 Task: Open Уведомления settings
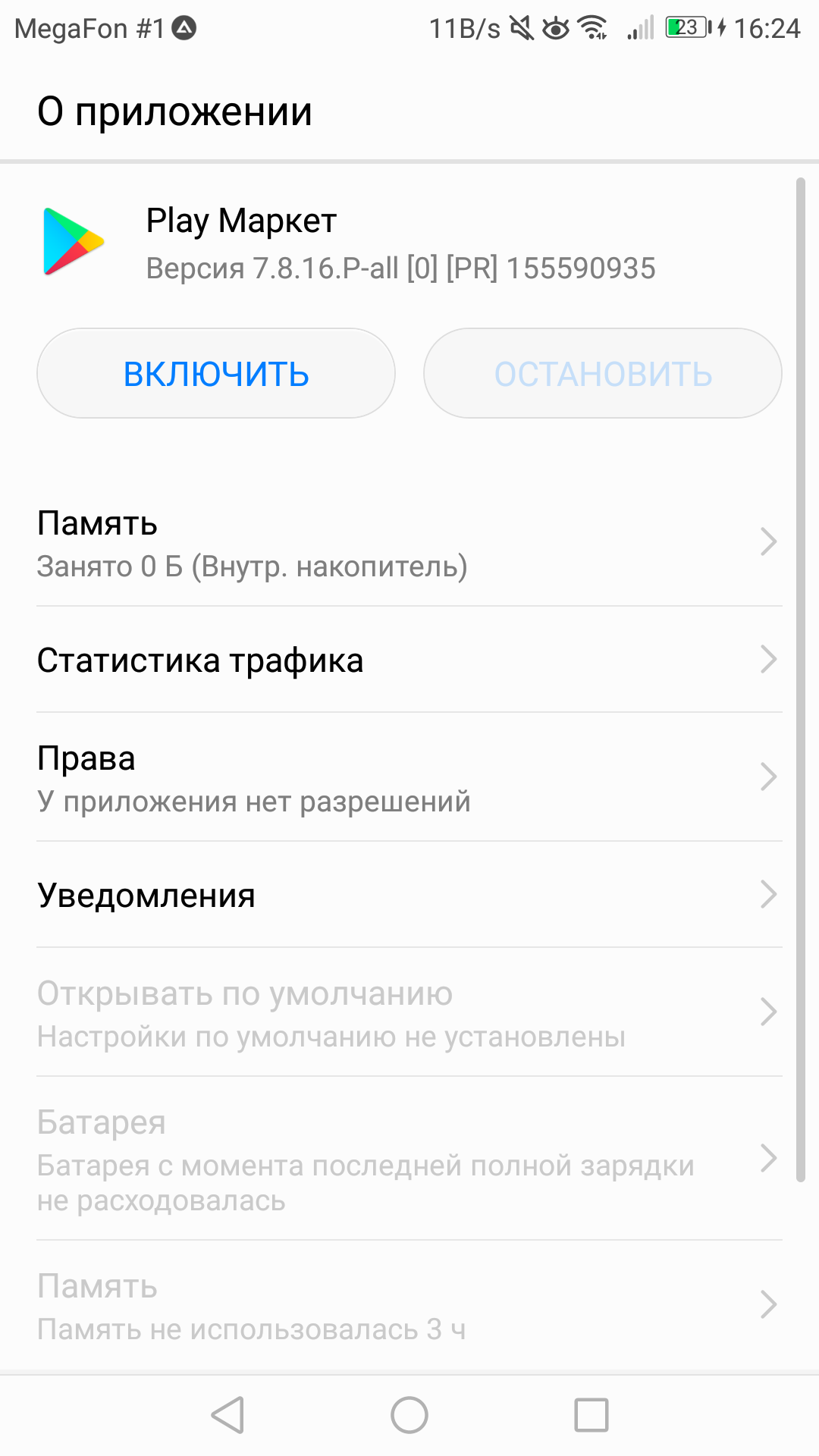tap(409, 895)
